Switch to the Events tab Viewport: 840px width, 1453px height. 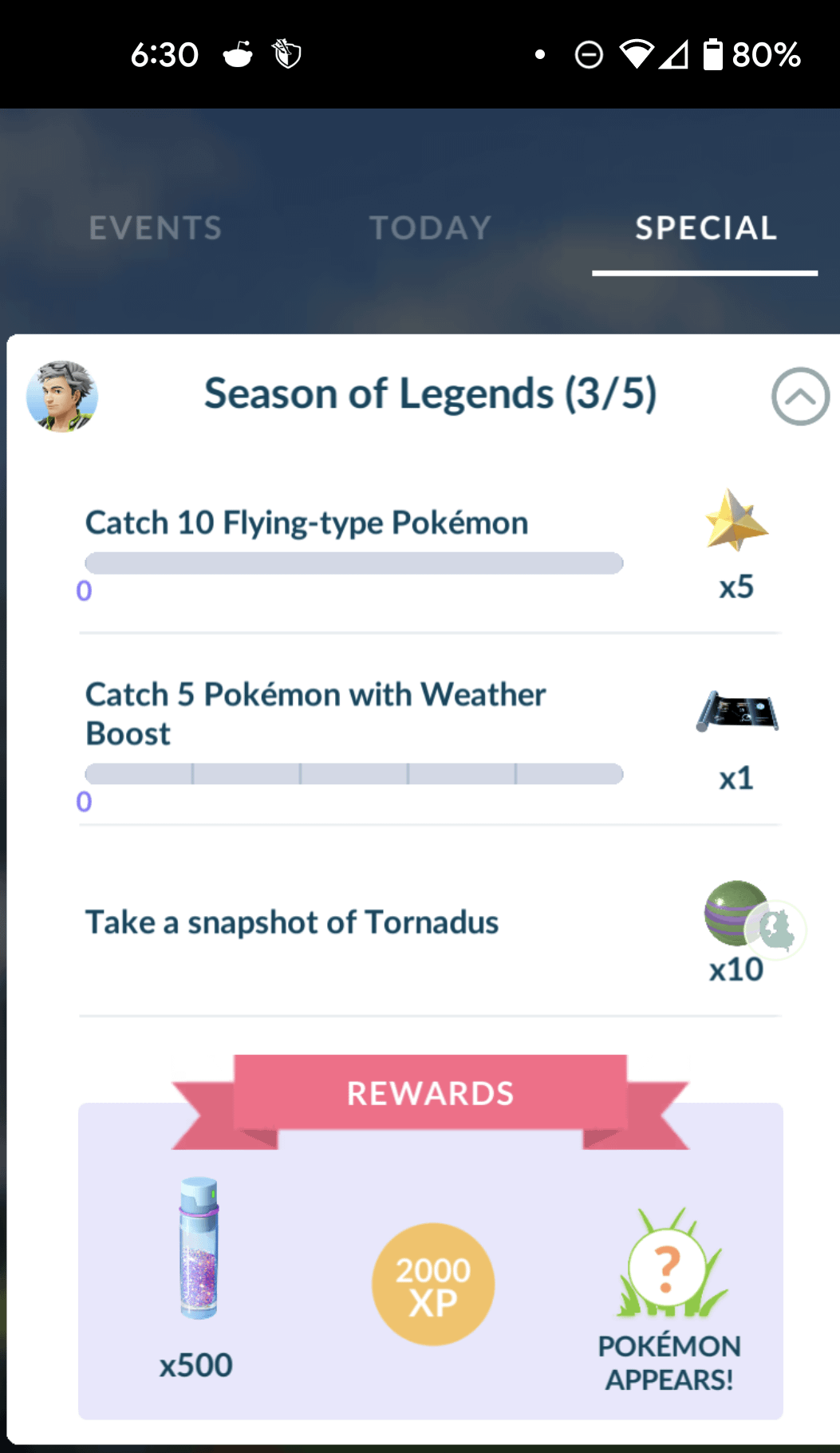[156, 228]
